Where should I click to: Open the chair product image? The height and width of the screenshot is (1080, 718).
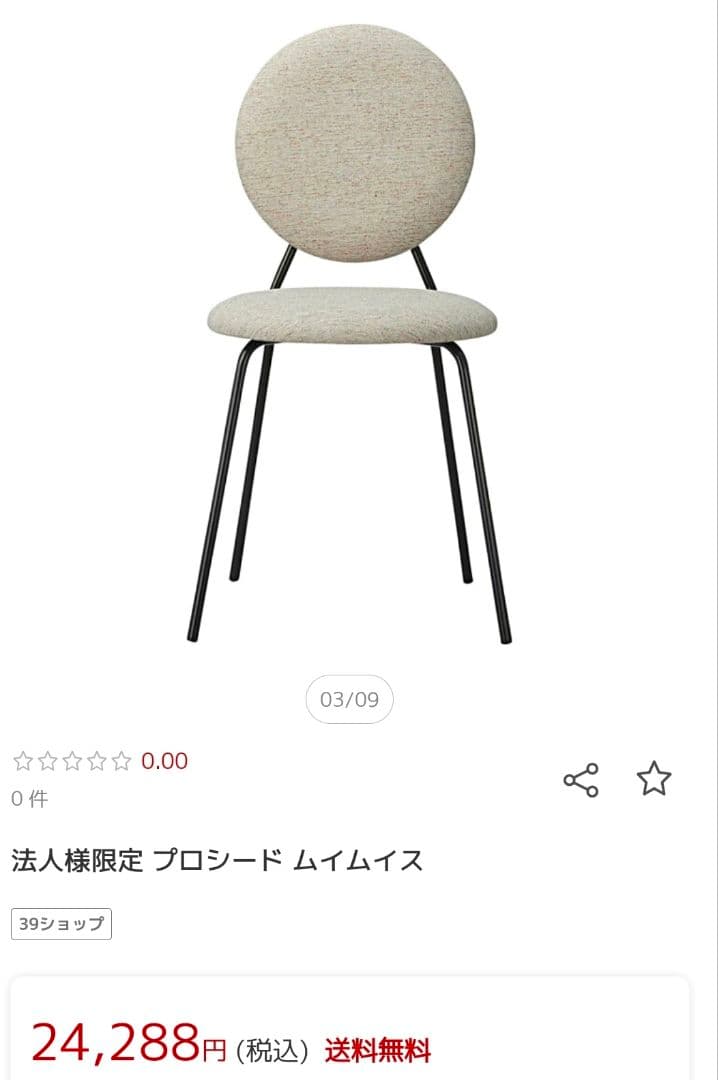point(352,330)
